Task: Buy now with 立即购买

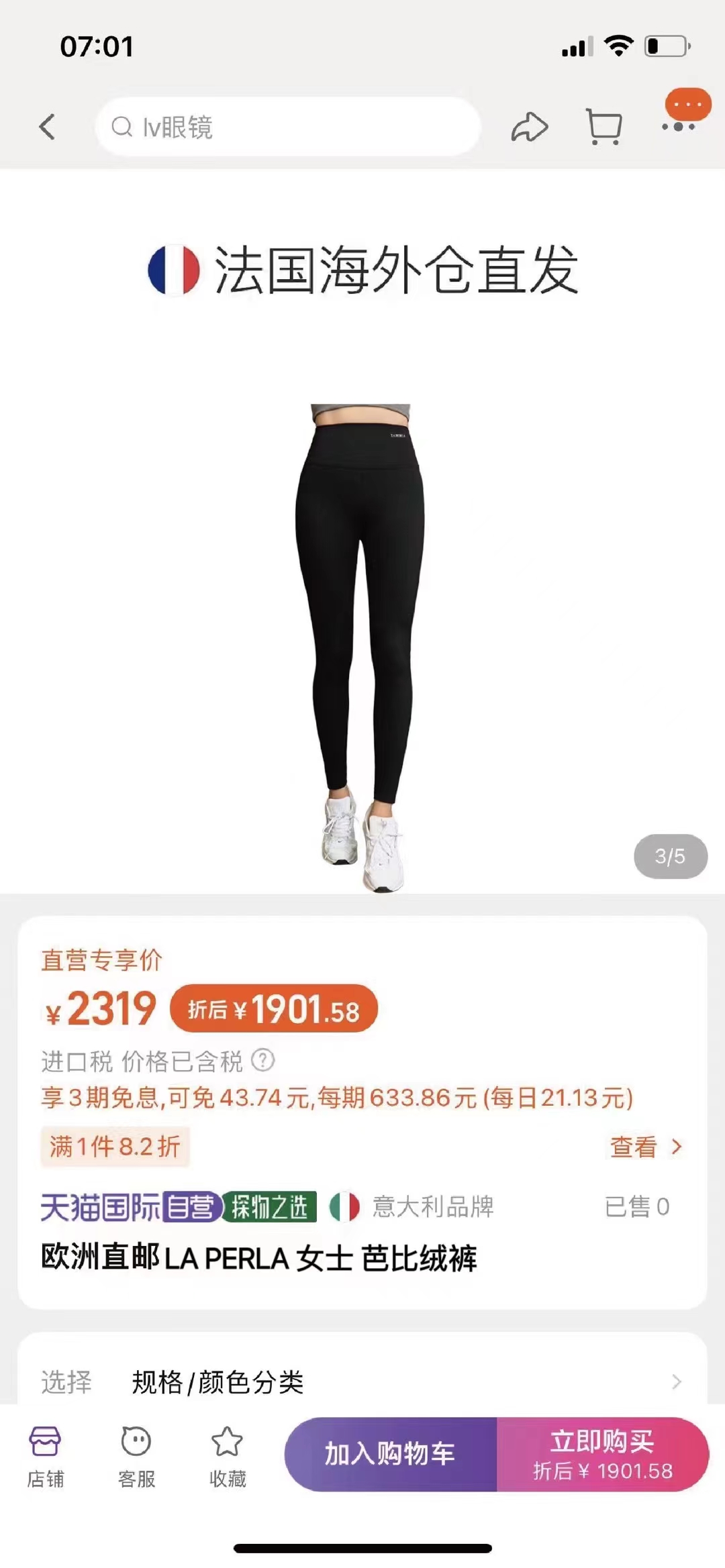Action: [602, 1454]
